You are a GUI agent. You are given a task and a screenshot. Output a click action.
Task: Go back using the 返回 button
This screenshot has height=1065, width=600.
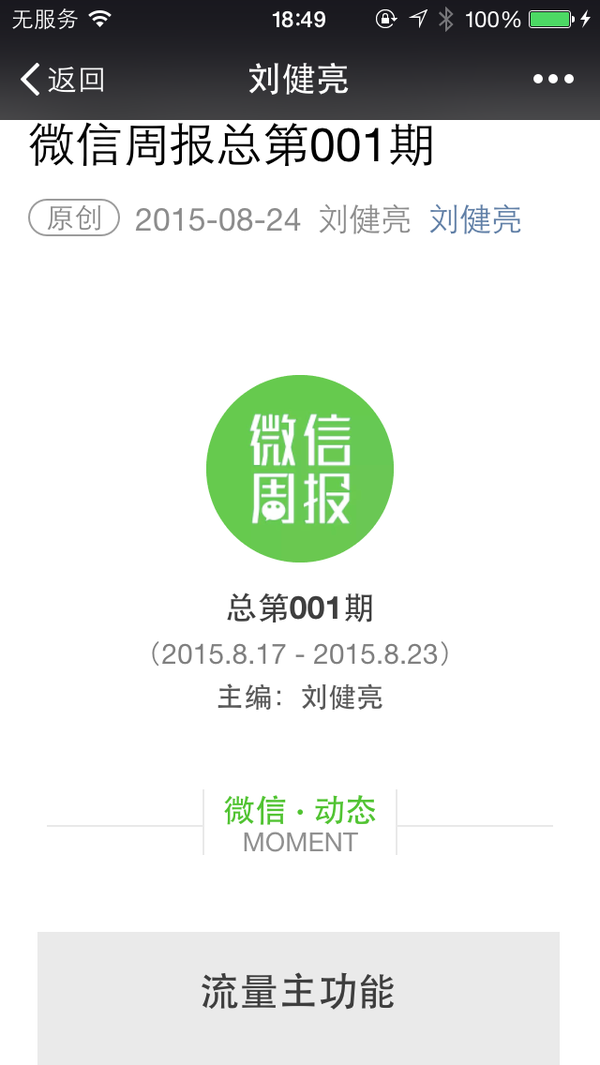[x=62, y=79]
